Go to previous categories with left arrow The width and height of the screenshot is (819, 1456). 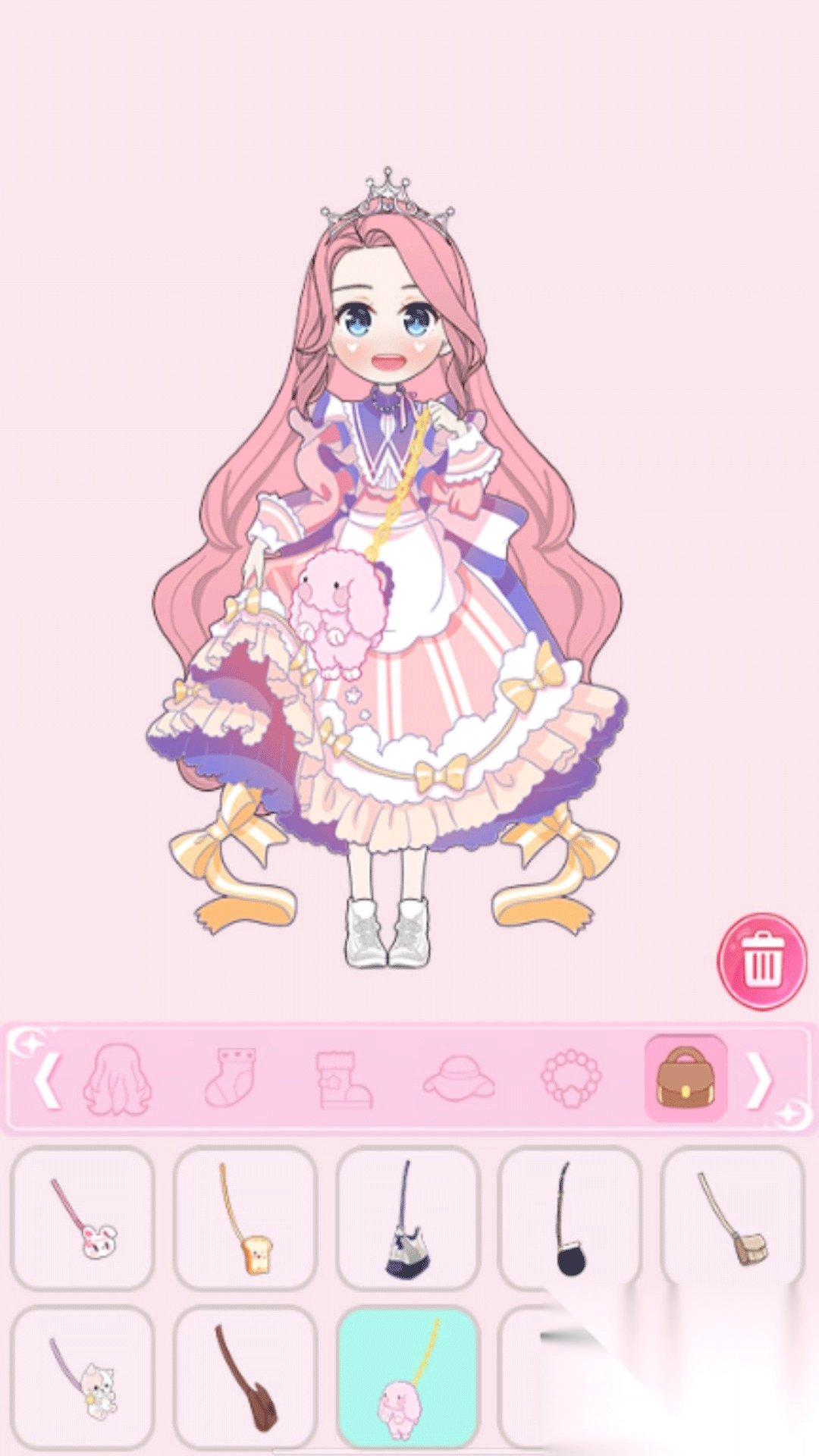click(47, 1079)
